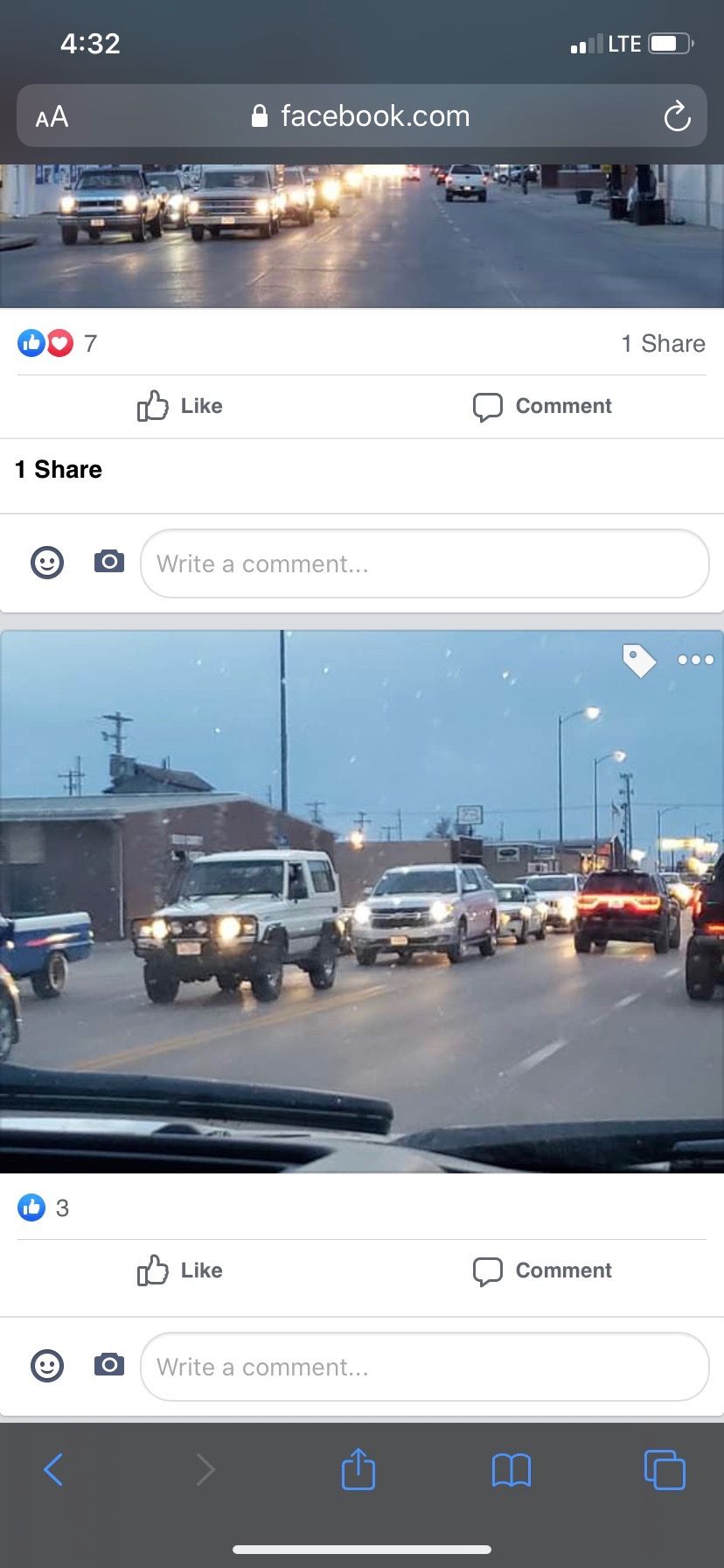The height and width of the screenshot is (1568, 724).
Task: Open Safari share sheet
Action: 359,1469
